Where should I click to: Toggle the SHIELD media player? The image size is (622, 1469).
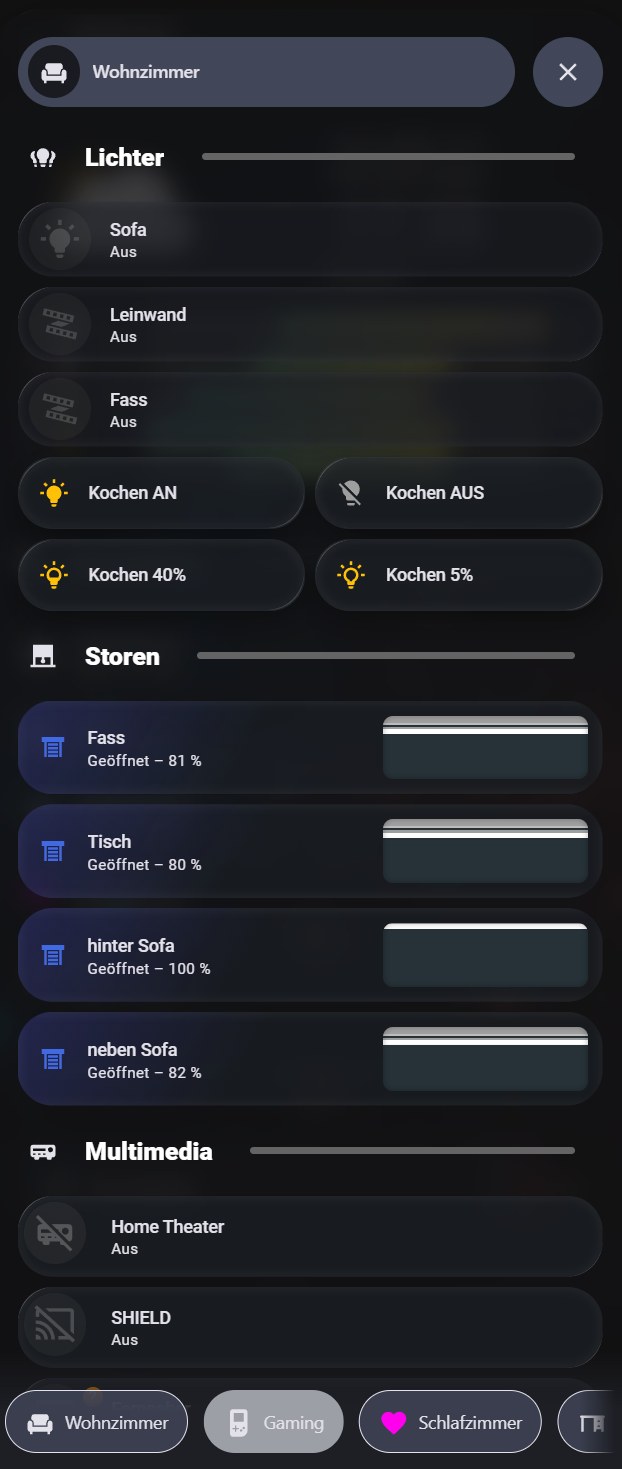click(x=310, y=1328)
